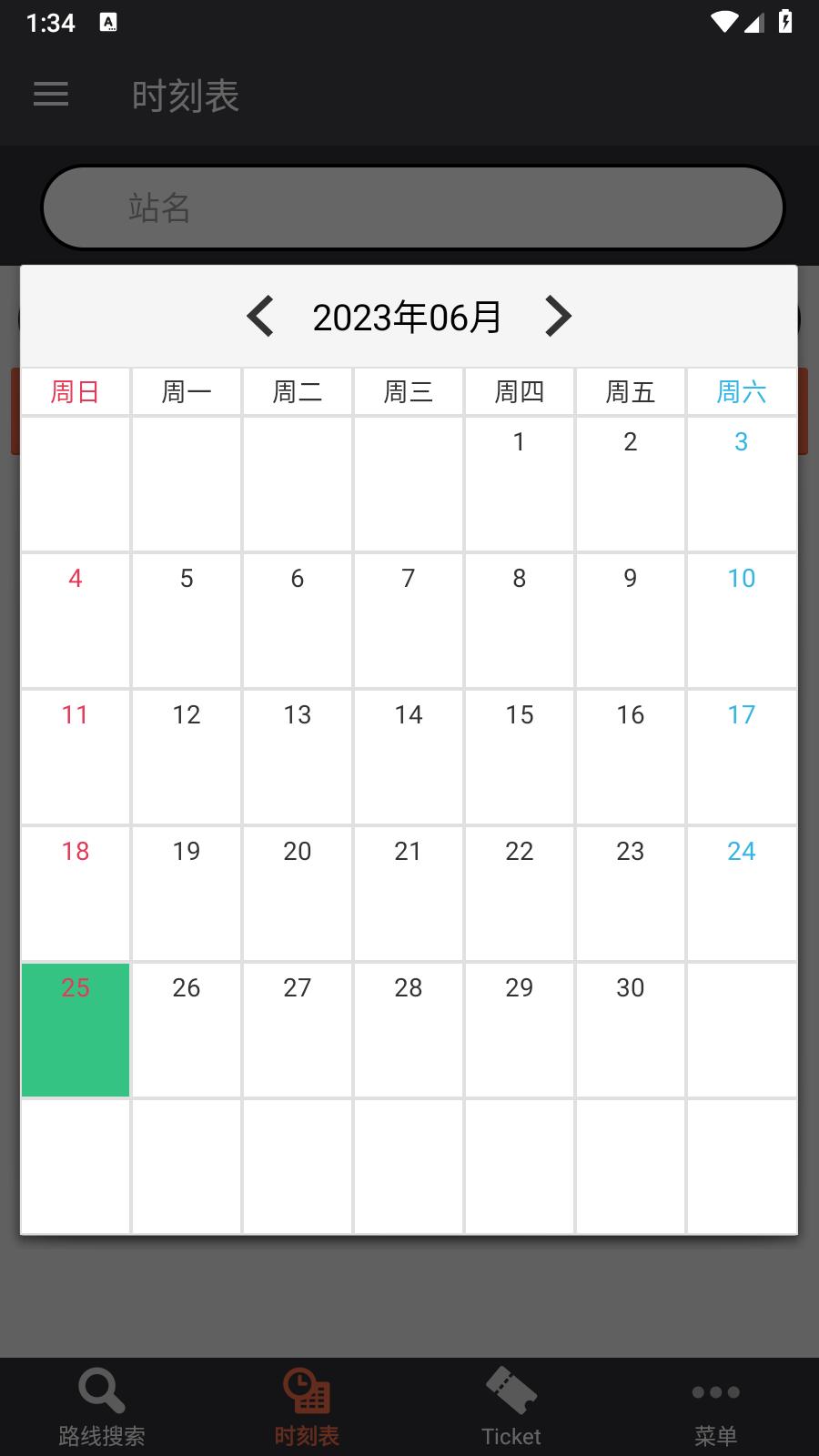Image resolution: width=819 pixels, height=1456 pixels.
Task: Choose June 9 as the date
Action: click(631, 621)
